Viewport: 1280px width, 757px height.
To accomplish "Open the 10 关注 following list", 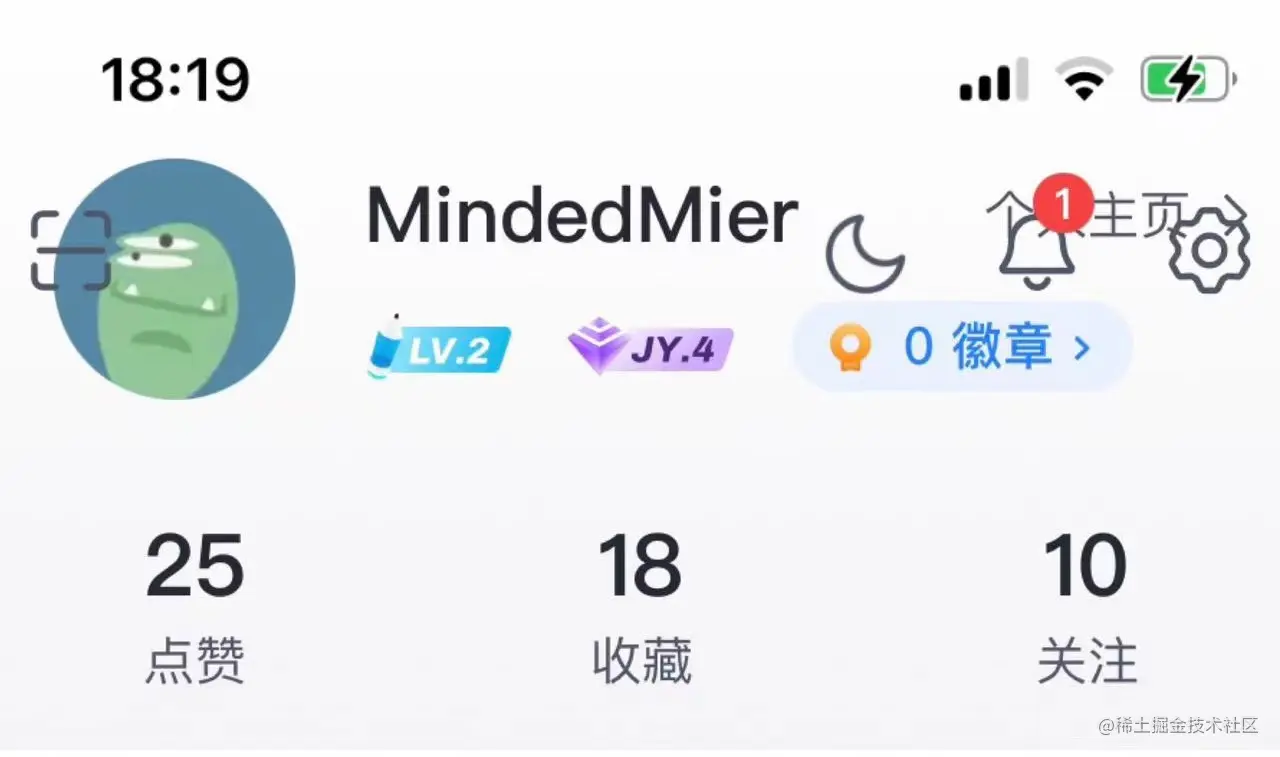I will [x=1086, y=605].
